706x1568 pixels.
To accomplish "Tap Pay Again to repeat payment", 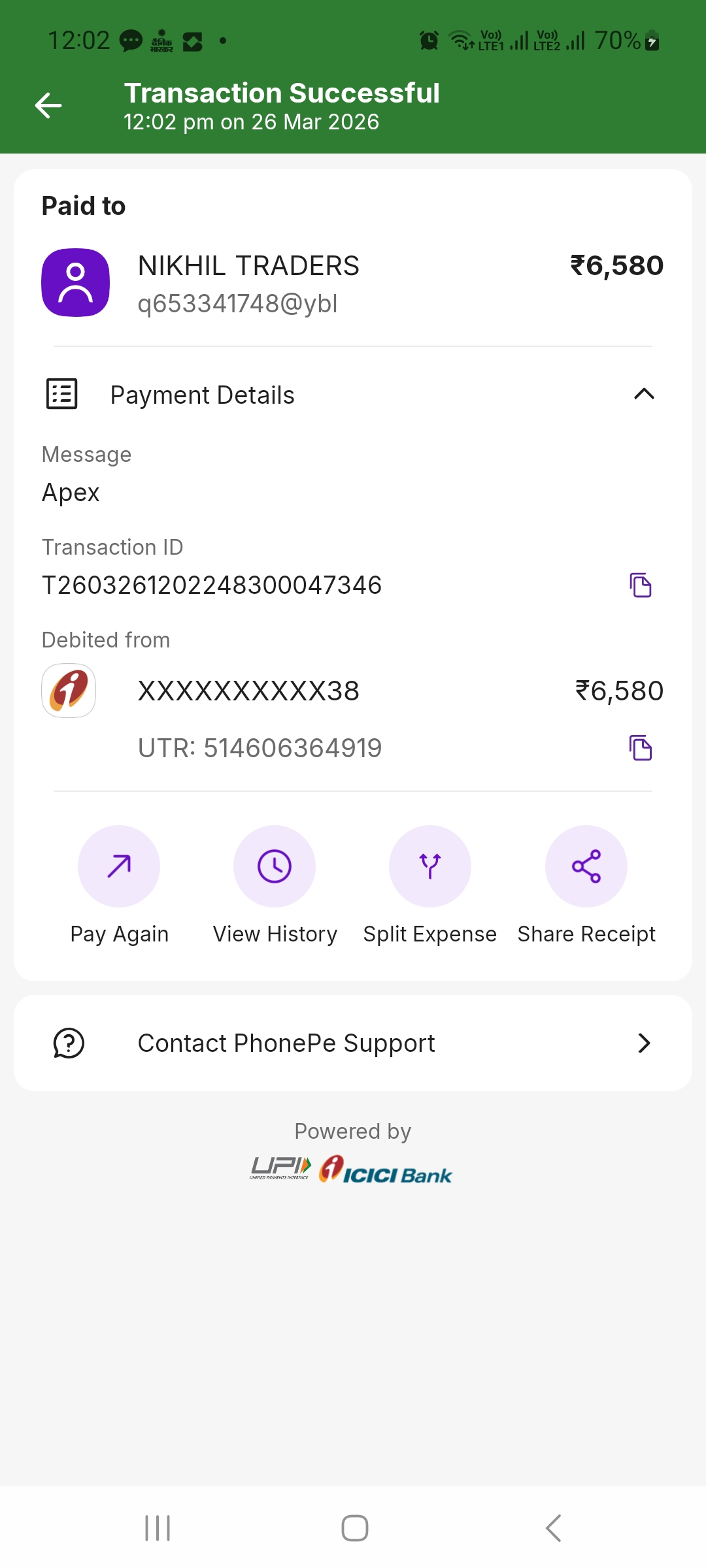I will click(119, 866).
